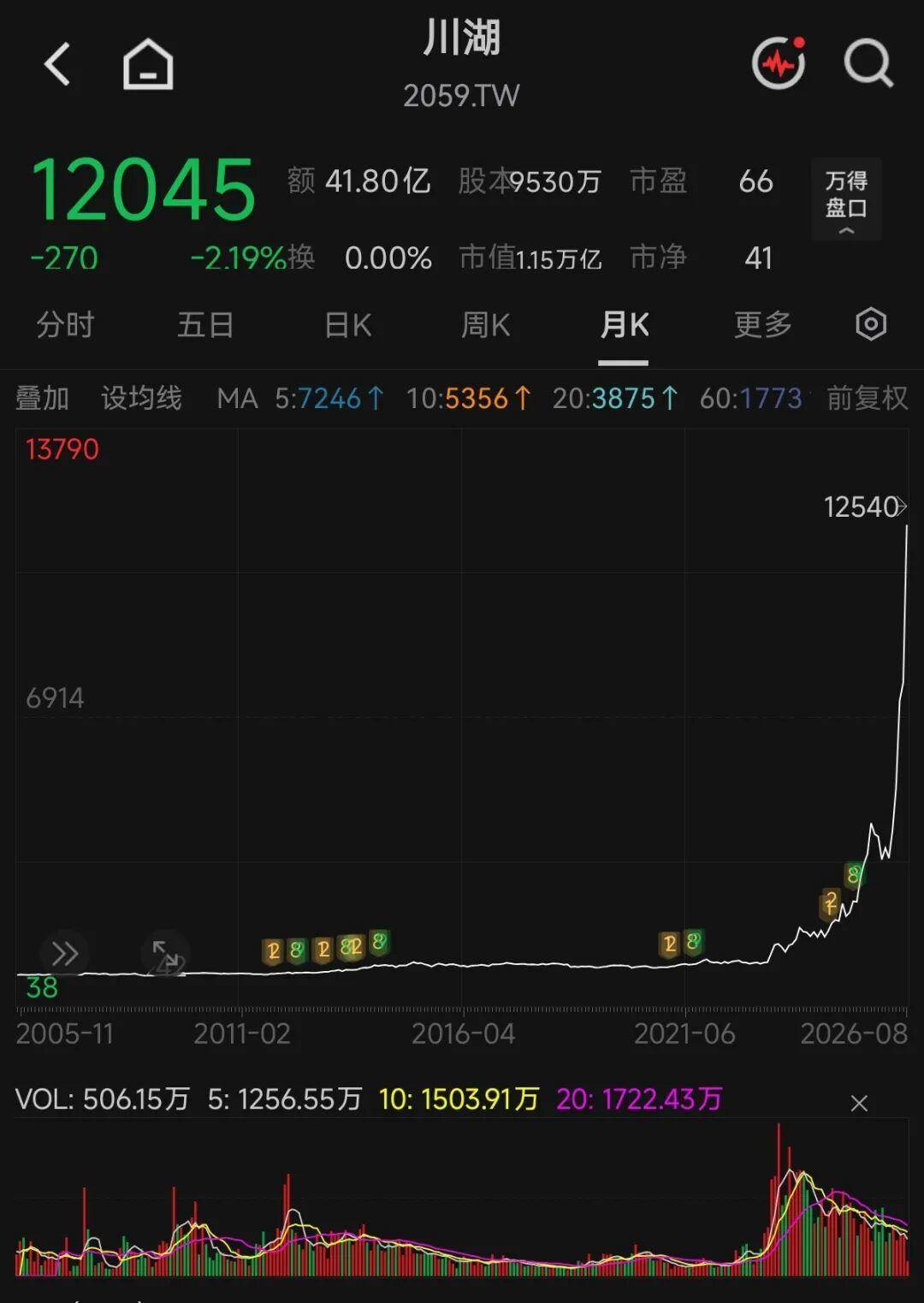Open the 更多 chart period options
This screenshot has height=1303, width=924.
click(x=762, y=325)
